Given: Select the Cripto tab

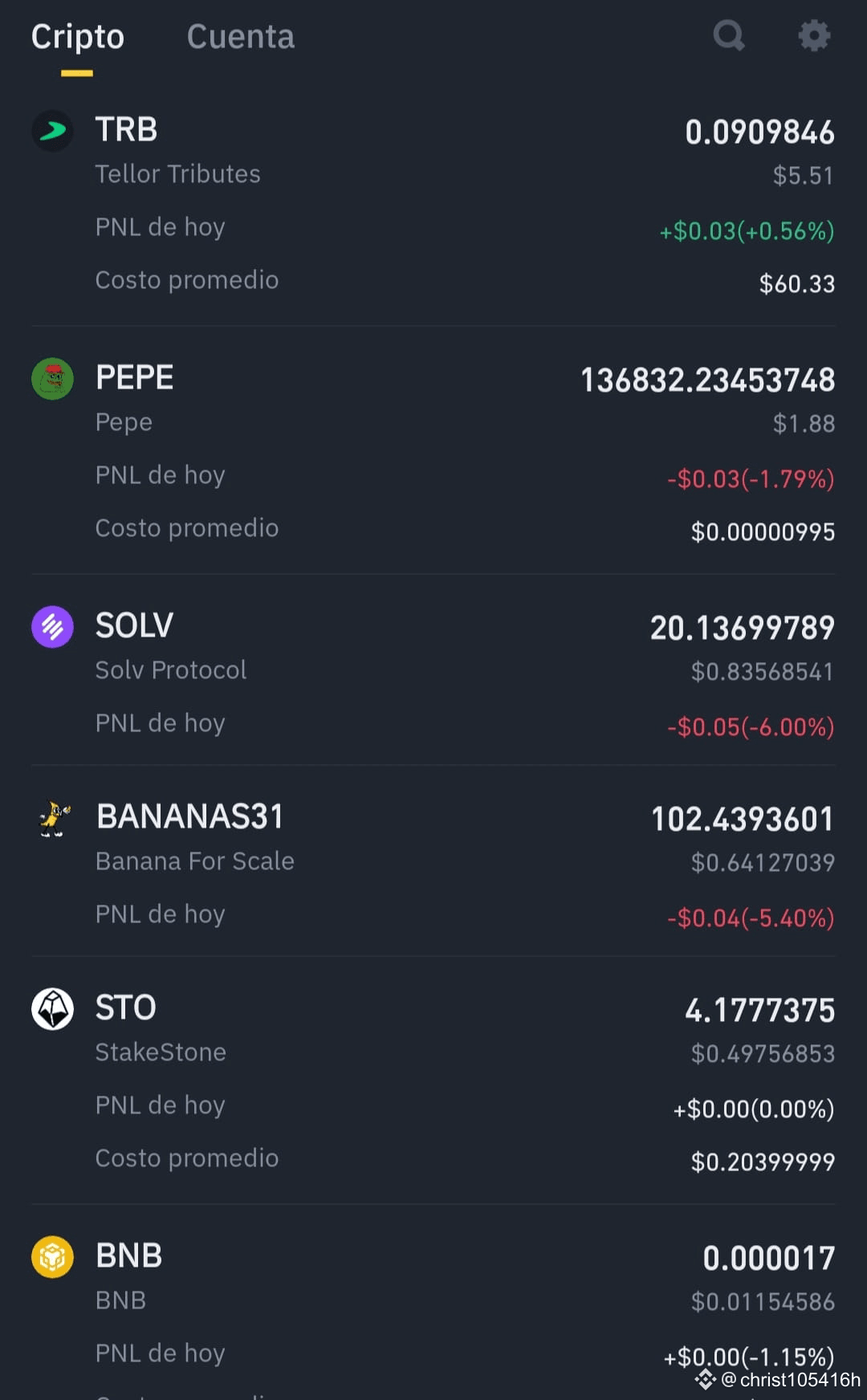Looking at the screenshot, I should click(x=78, y=37).
